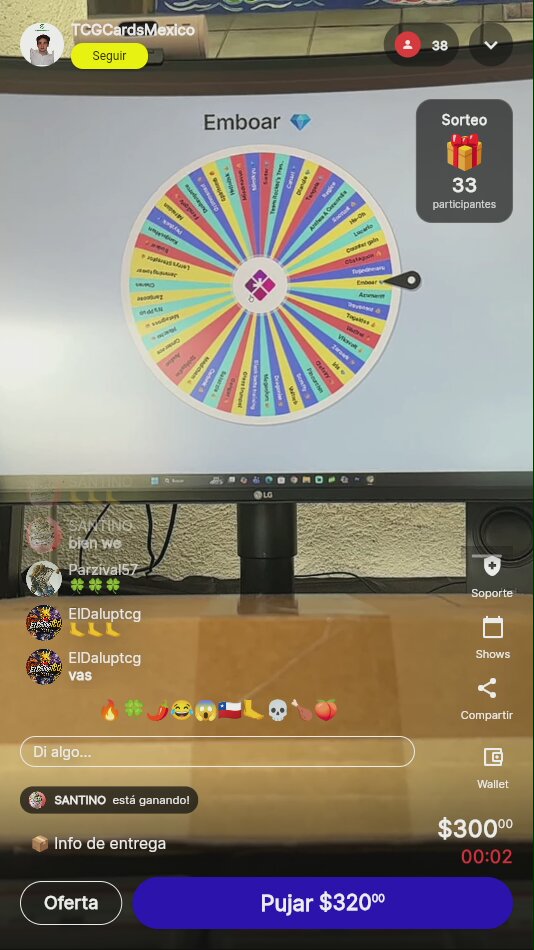The height and width of the screenshot is (950, 534).
Task: Open Info de entrega
Action: pyautogui.click(x=99, y=843)
